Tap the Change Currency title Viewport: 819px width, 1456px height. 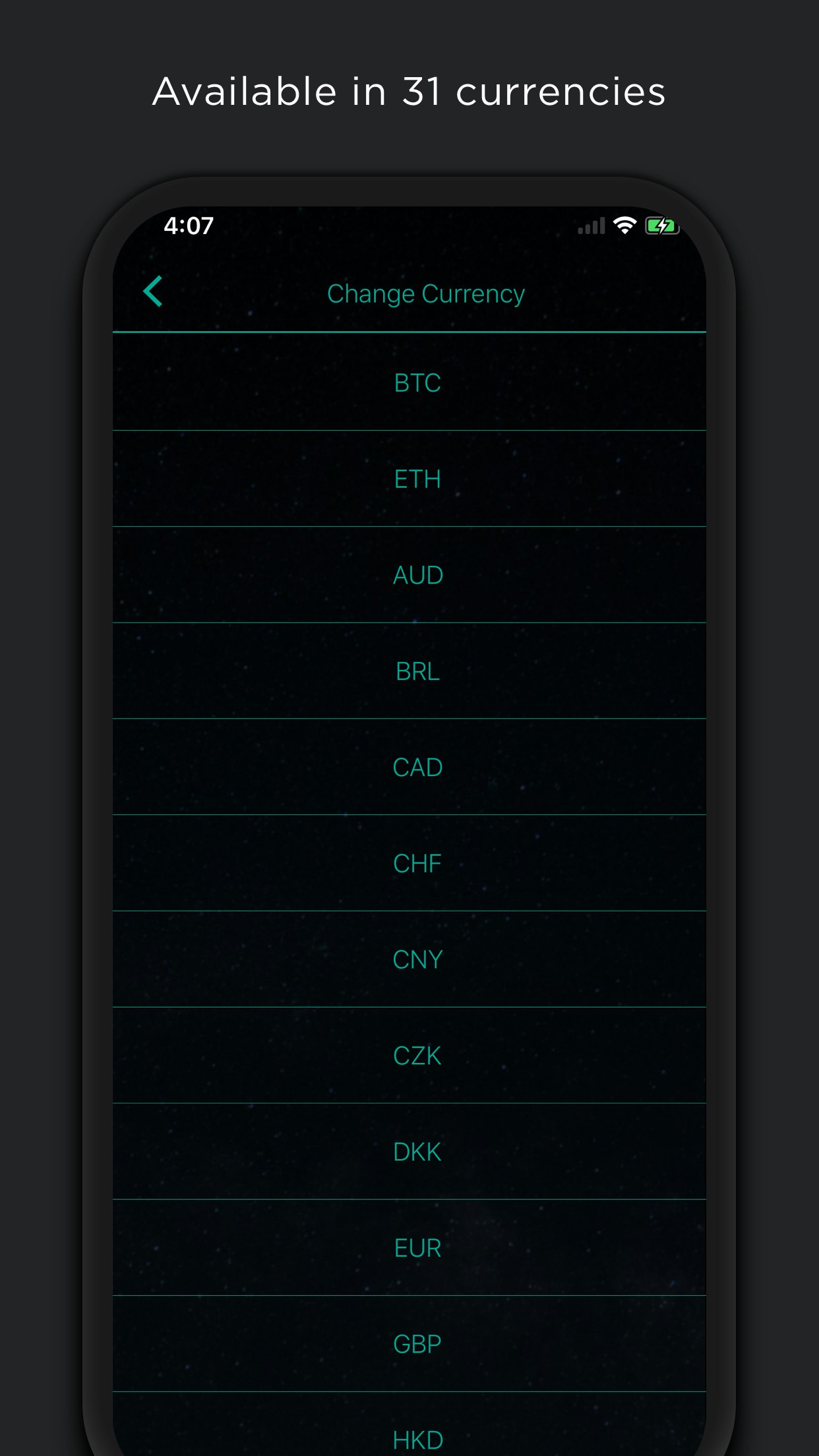pos(426,293)
